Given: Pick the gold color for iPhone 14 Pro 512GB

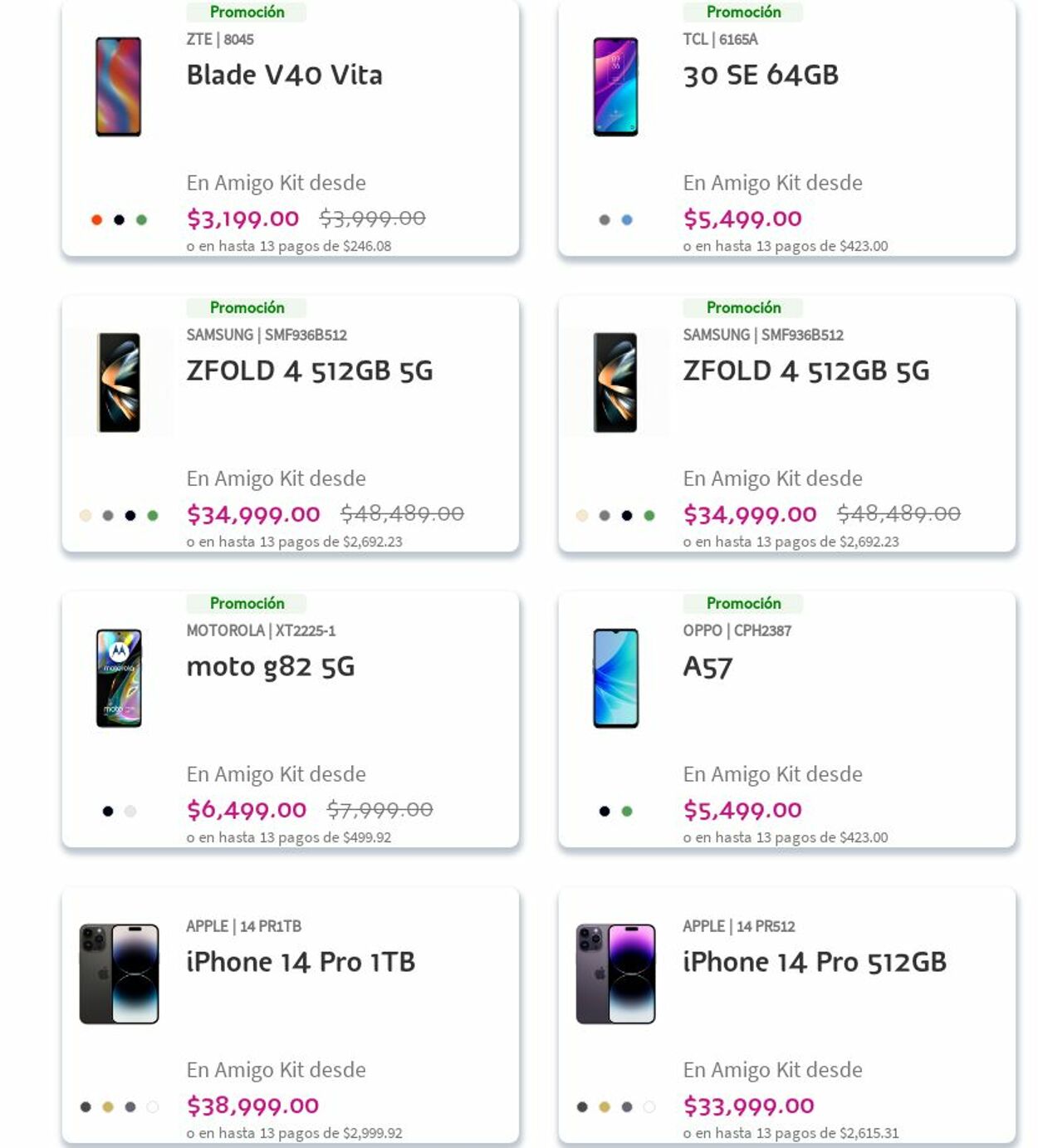Looking at the screenshot, I should pos(605,1106).
